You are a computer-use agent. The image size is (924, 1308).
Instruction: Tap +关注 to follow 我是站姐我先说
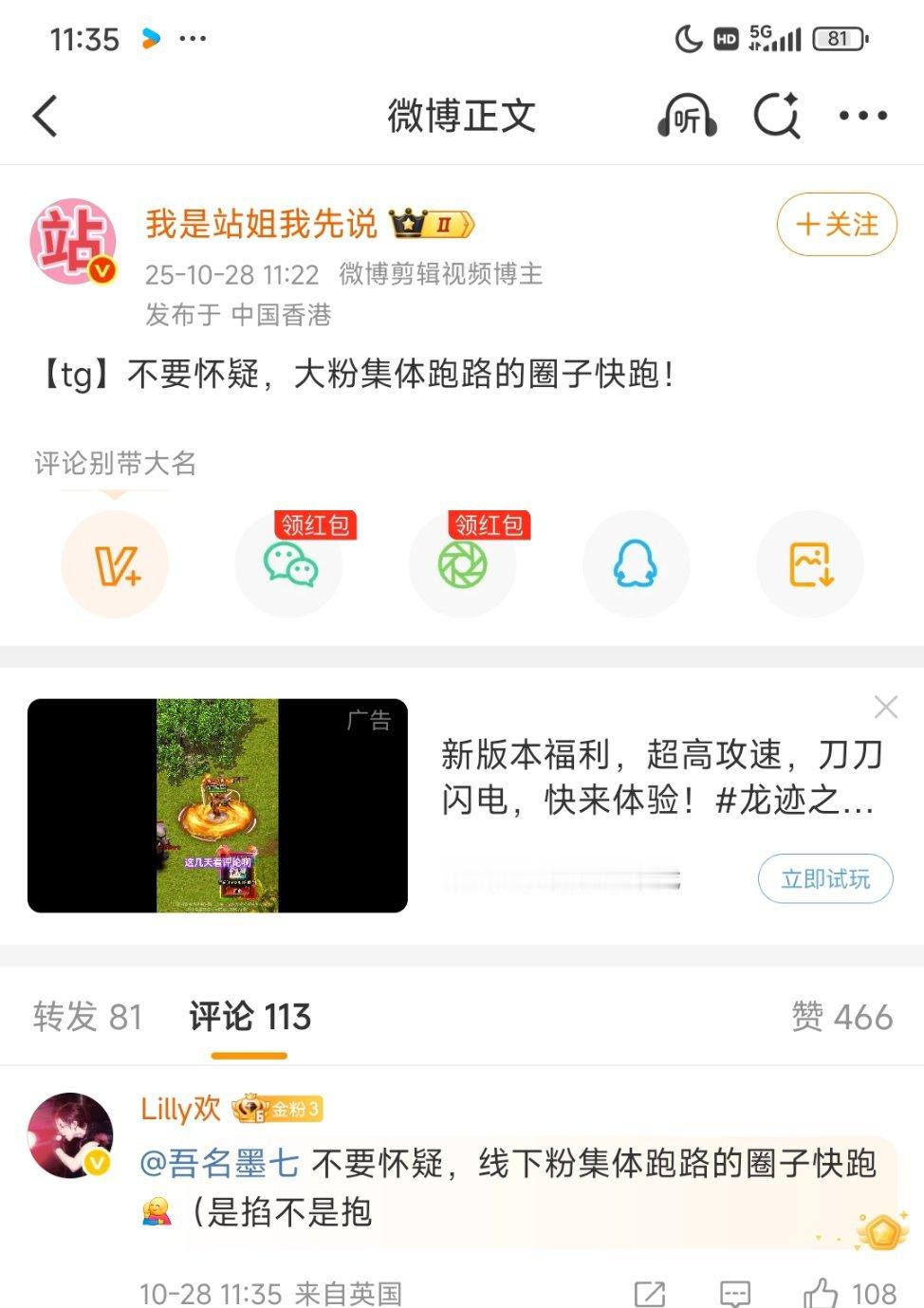[836, 224]
